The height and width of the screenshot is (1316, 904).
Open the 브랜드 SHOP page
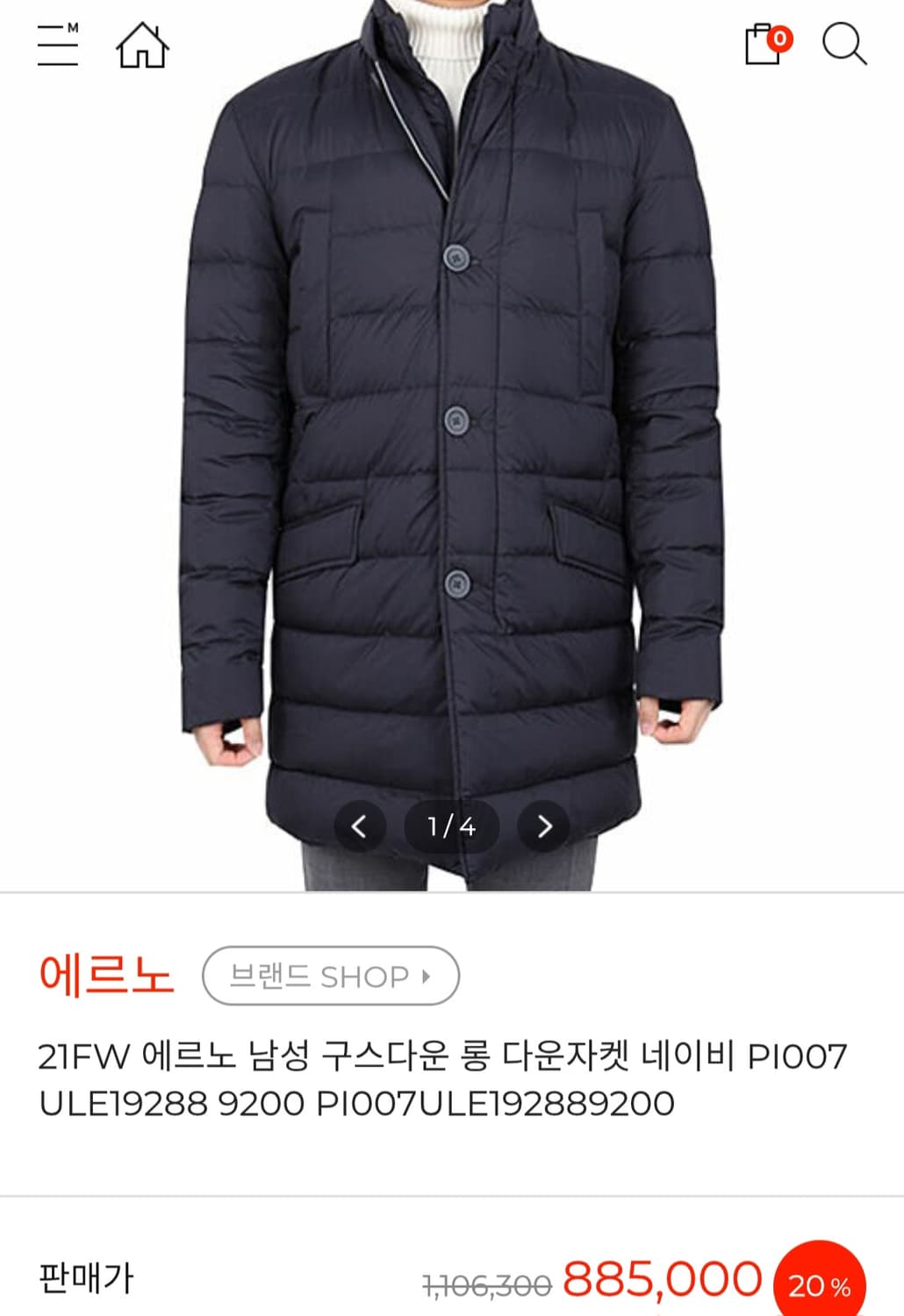tap(329, 976)
